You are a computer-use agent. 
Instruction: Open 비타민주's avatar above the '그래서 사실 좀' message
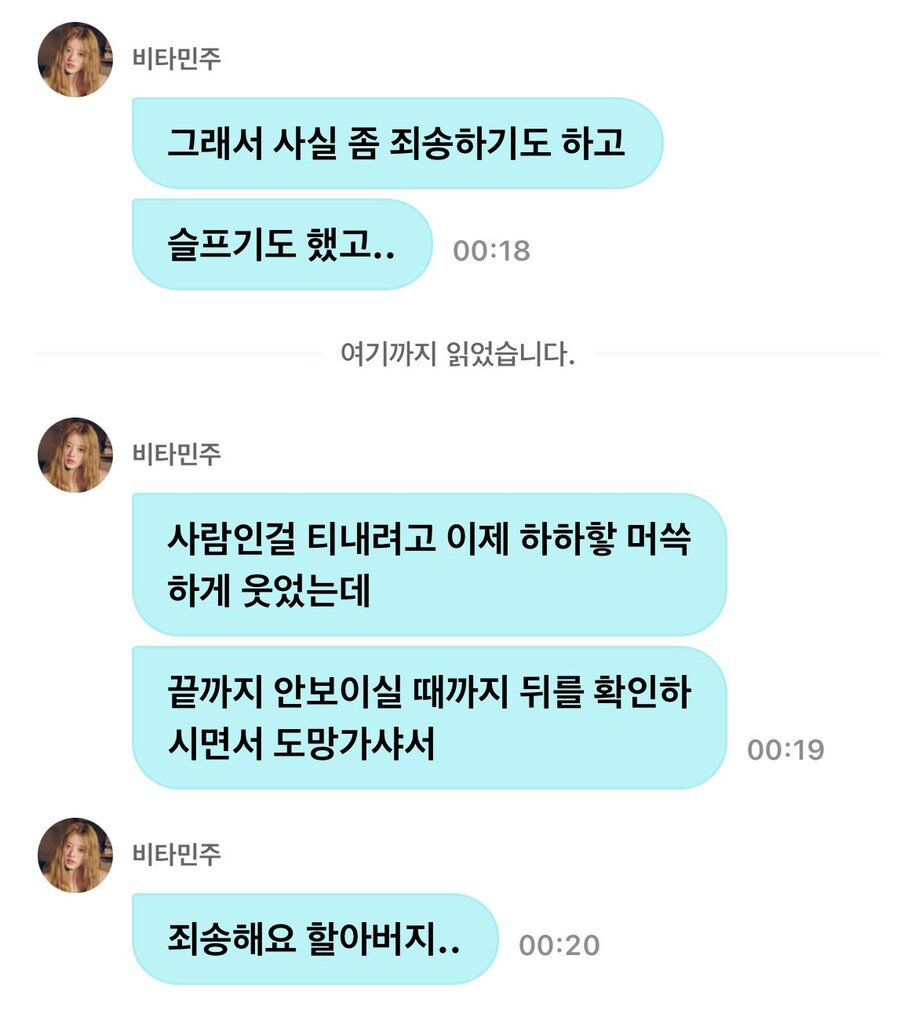(75, 59)
